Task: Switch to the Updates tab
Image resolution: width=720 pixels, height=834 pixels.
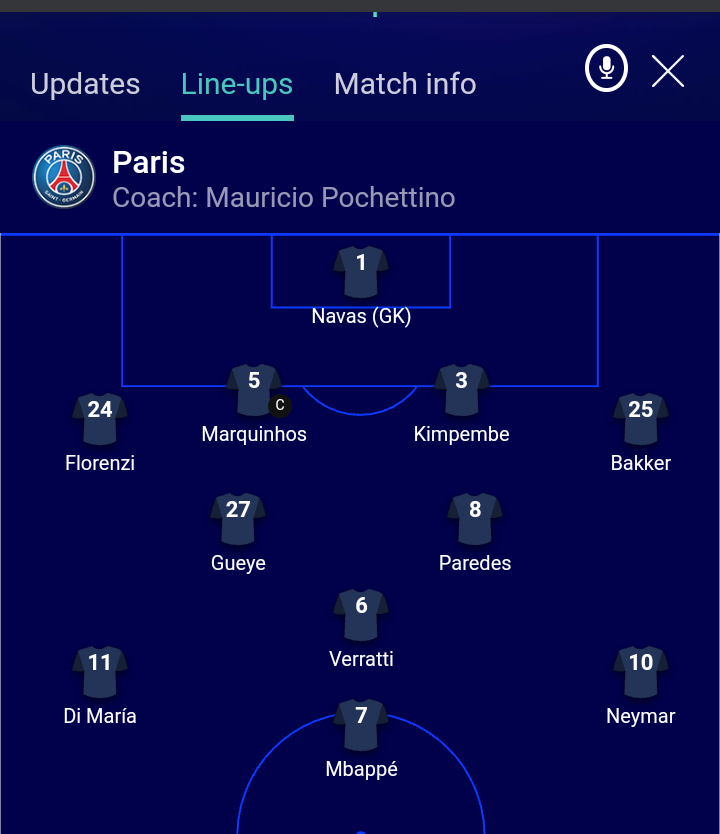Action: [85, 84]
